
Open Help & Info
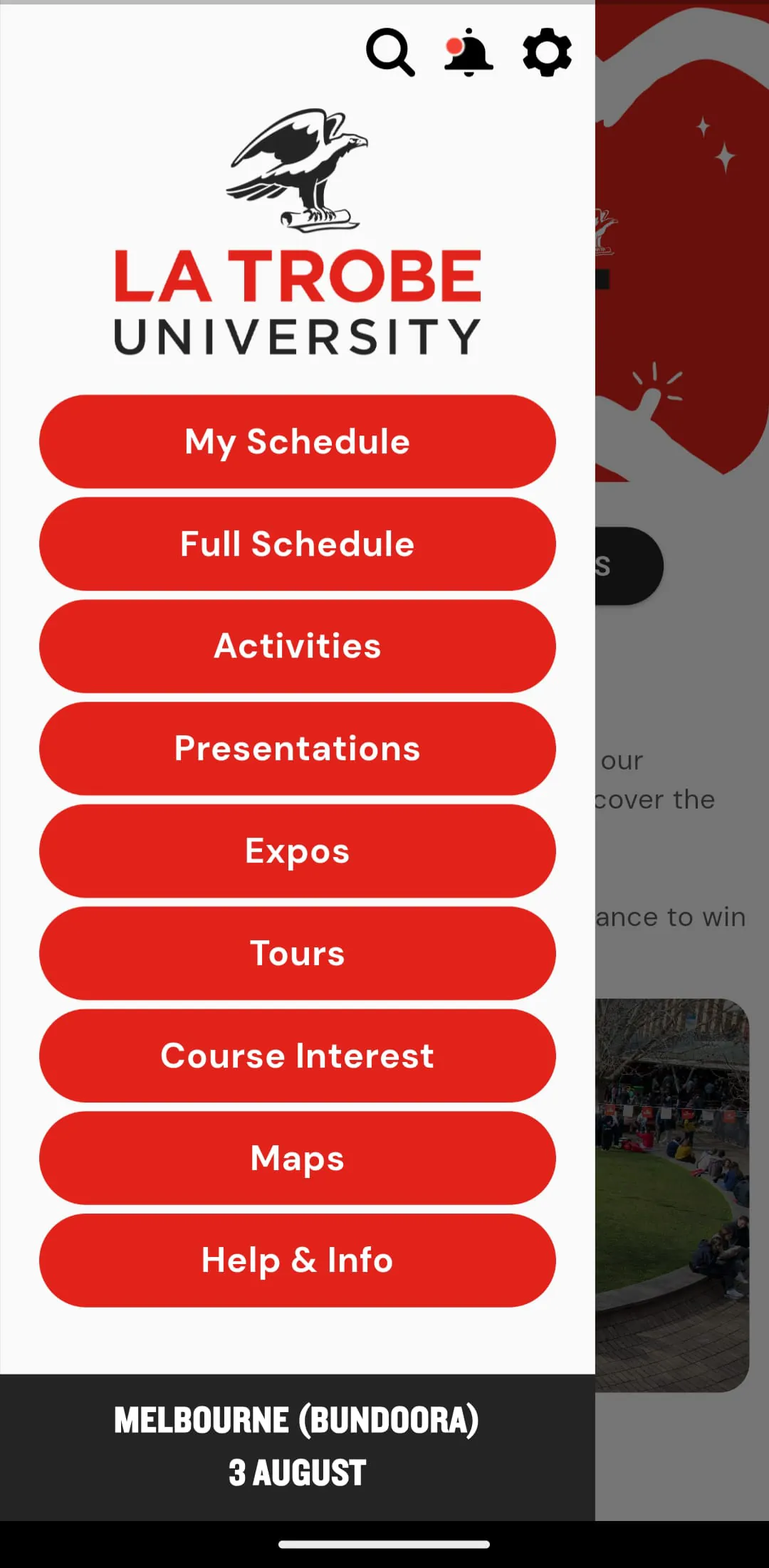click(x=297, y=1260)
